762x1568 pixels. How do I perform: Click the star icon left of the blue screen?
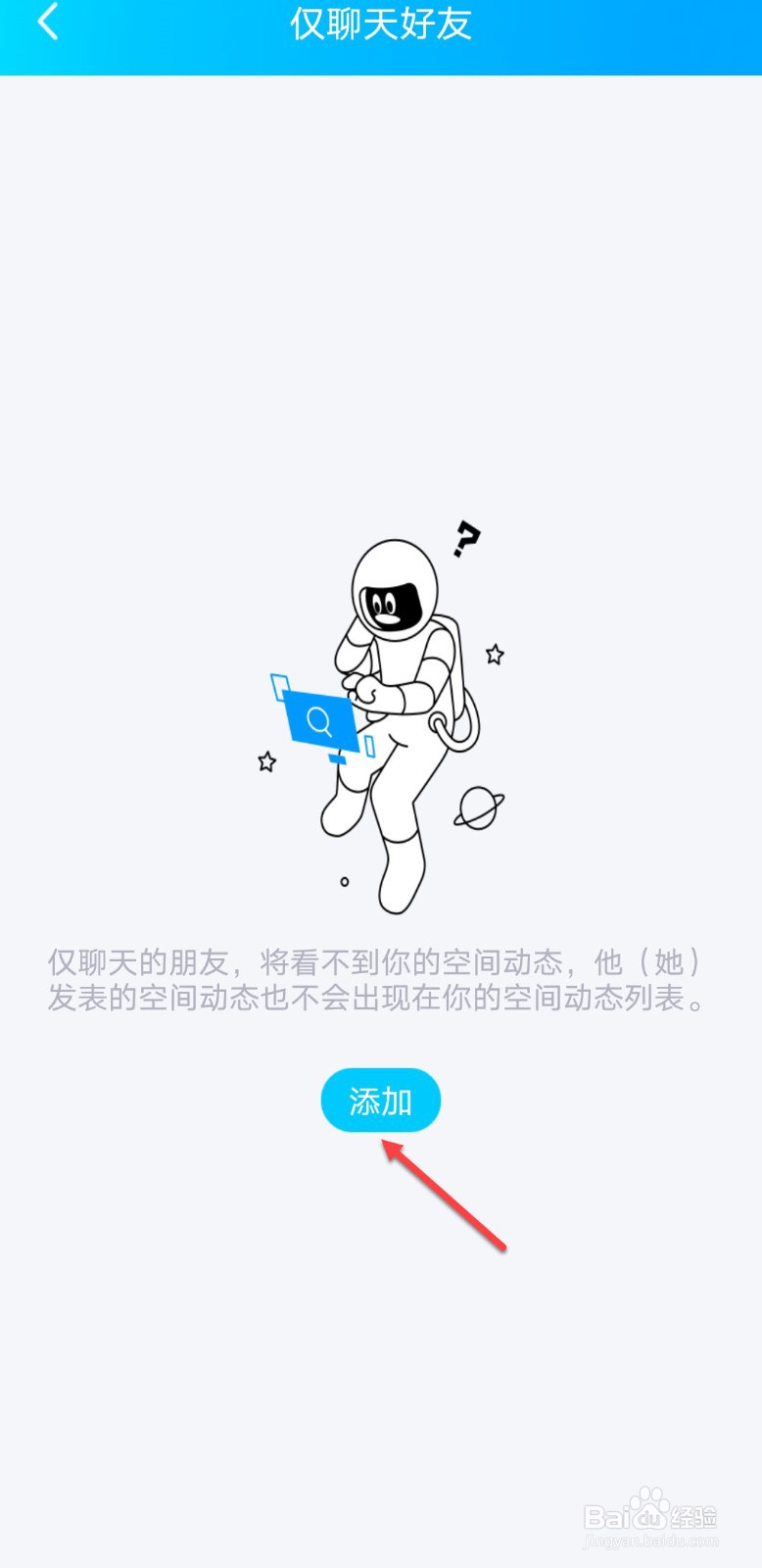tap(267, 760)
